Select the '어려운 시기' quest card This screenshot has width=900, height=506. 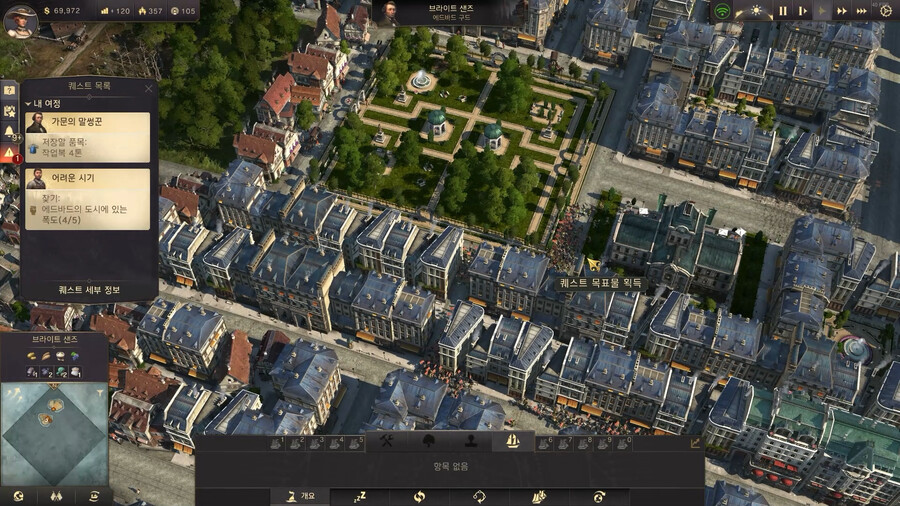[x=87, y=198]
